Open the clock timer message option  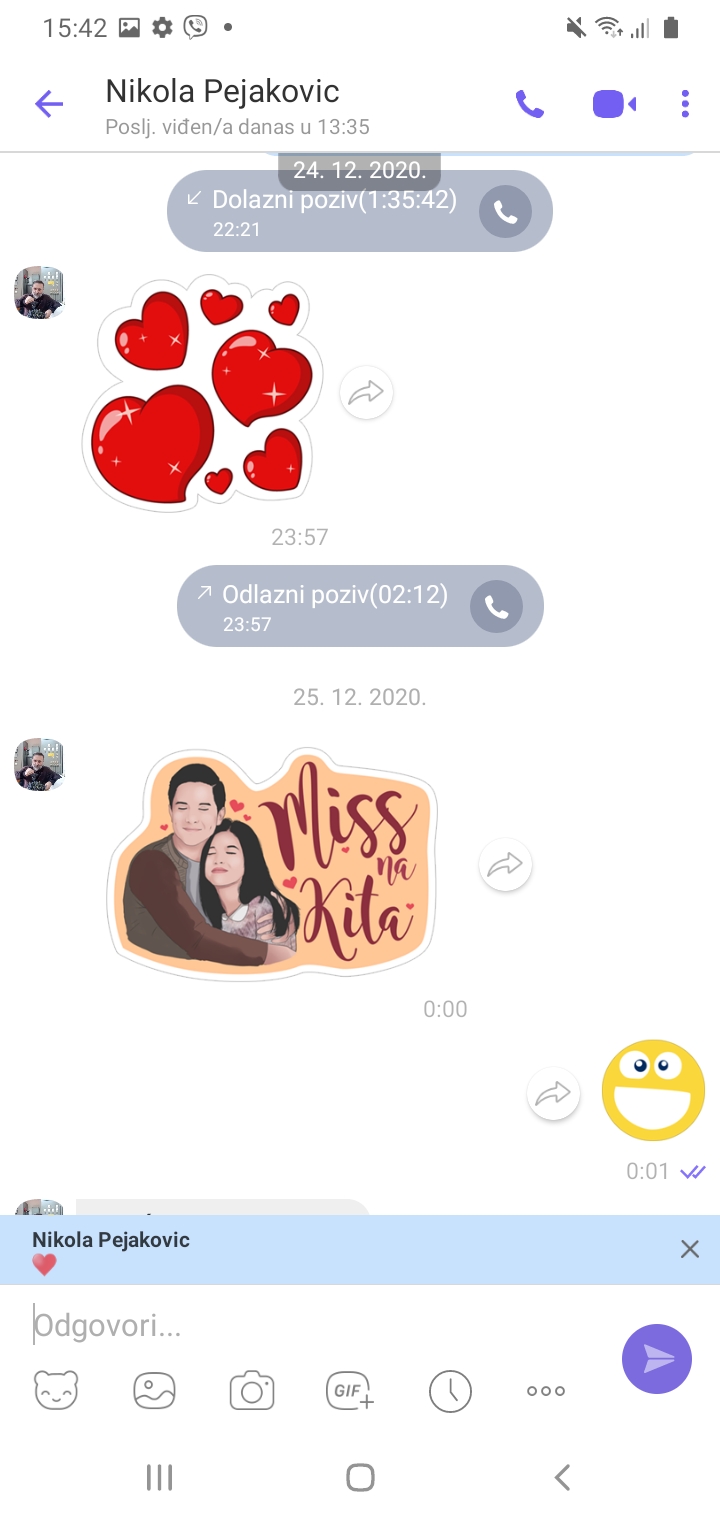tap(450, 1391)
